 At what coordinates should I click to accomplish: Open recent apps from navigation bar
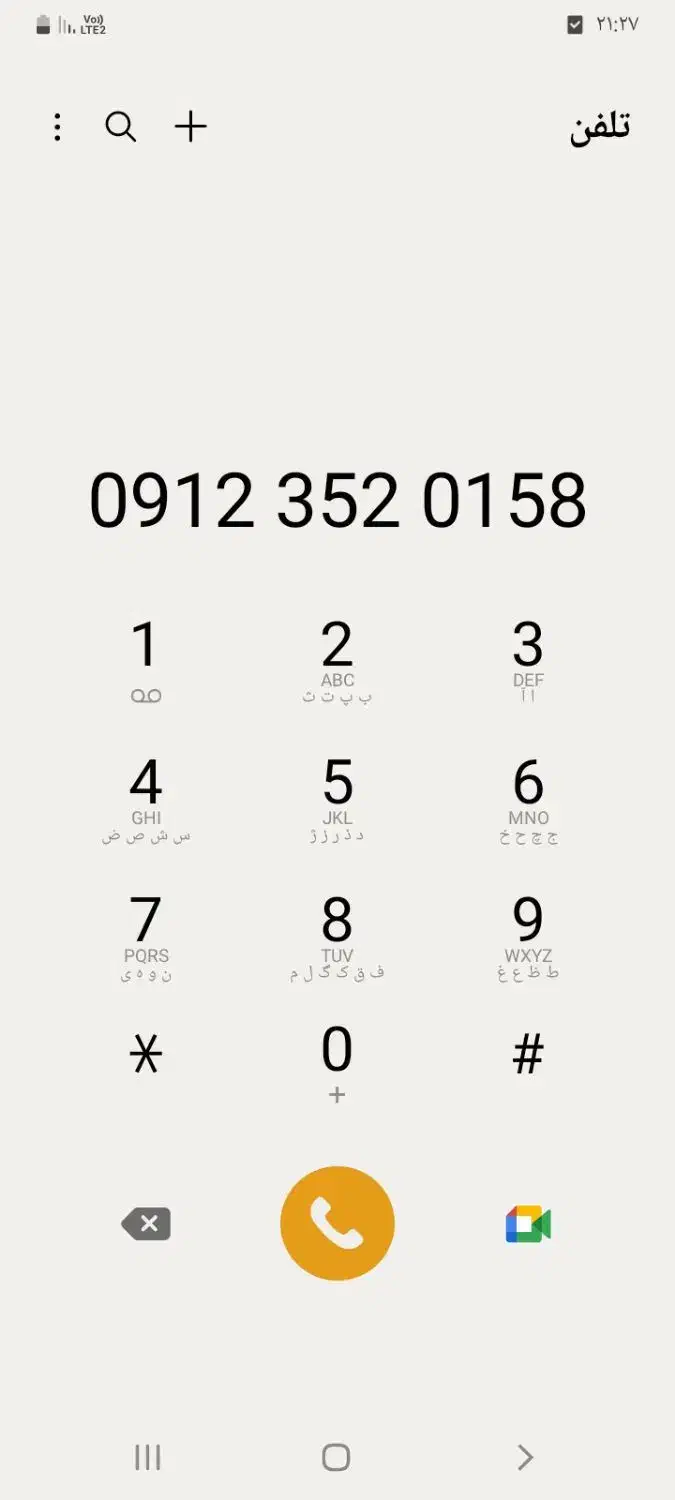(x=147, y=1457)
